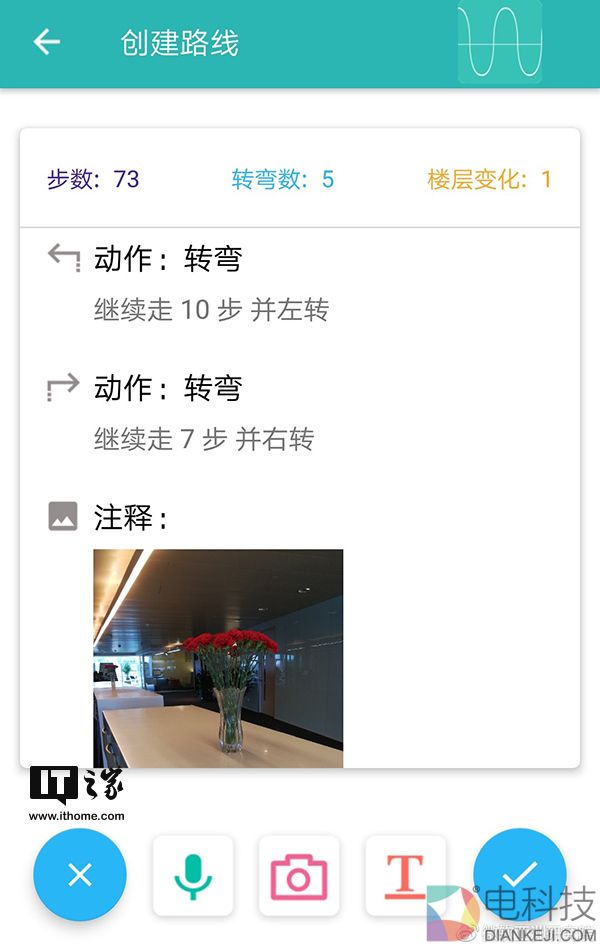Open the flower vase photo under 注释
Viewport: 600px width, 948px height.
[x=218, y=658]
